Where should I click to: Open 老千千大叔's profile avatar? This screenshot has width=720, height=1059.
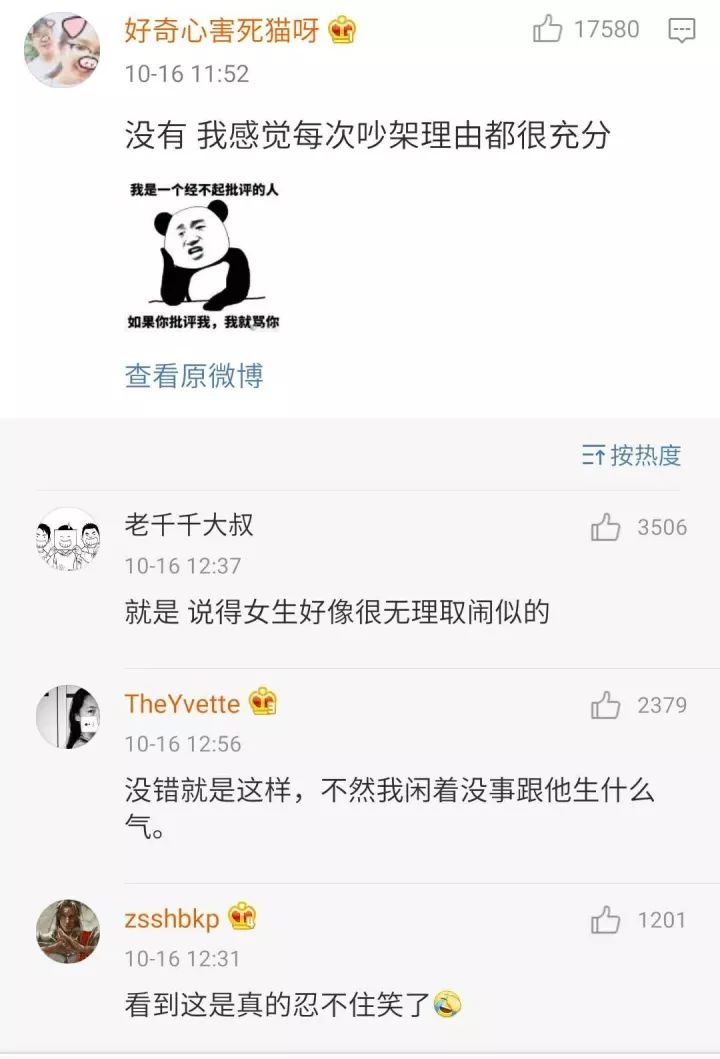pos(68,540)
